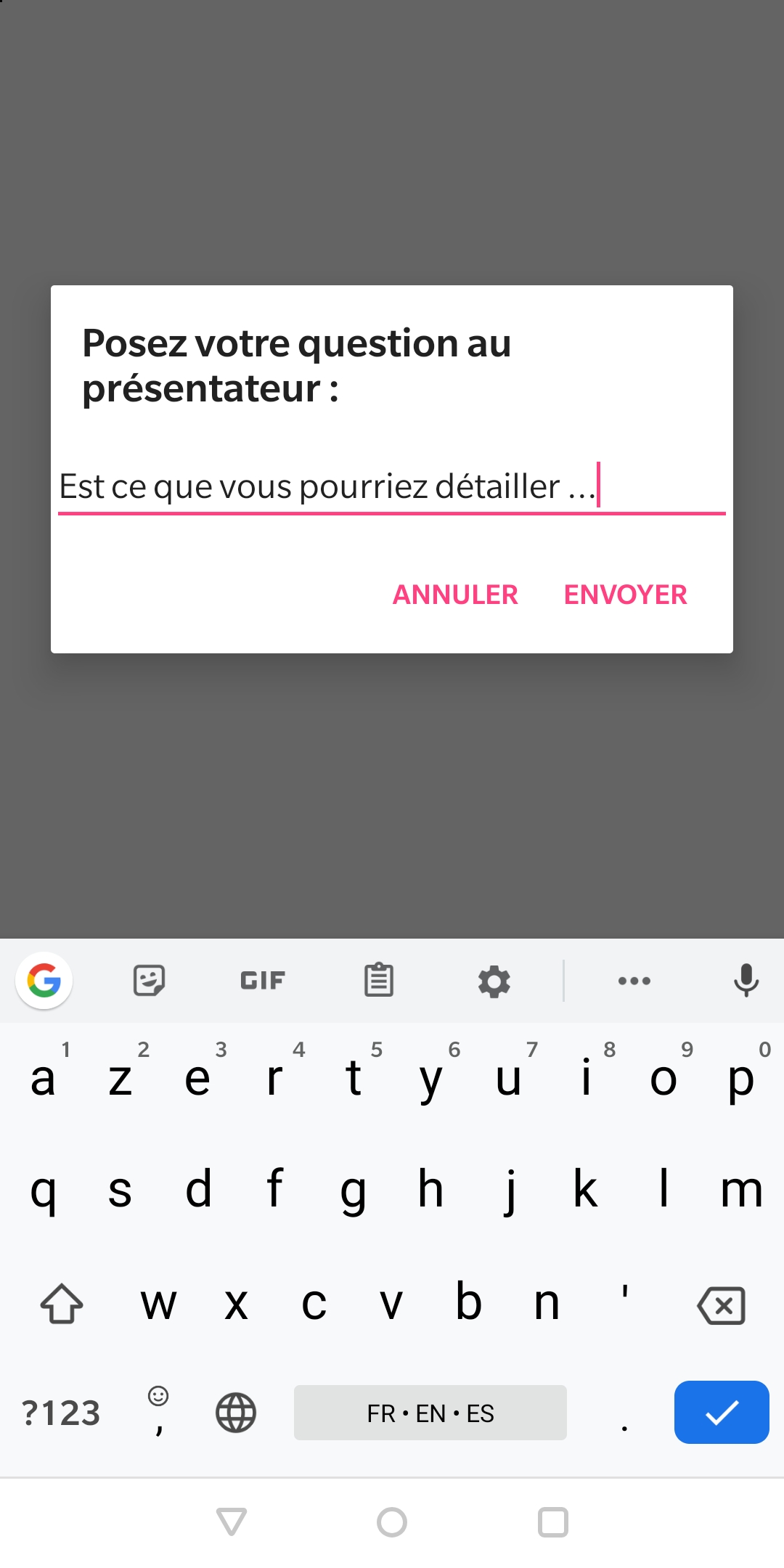The image size is (784, 1568).
Task: Open the sticker panel on the keyboard
Action: (150, 981)
